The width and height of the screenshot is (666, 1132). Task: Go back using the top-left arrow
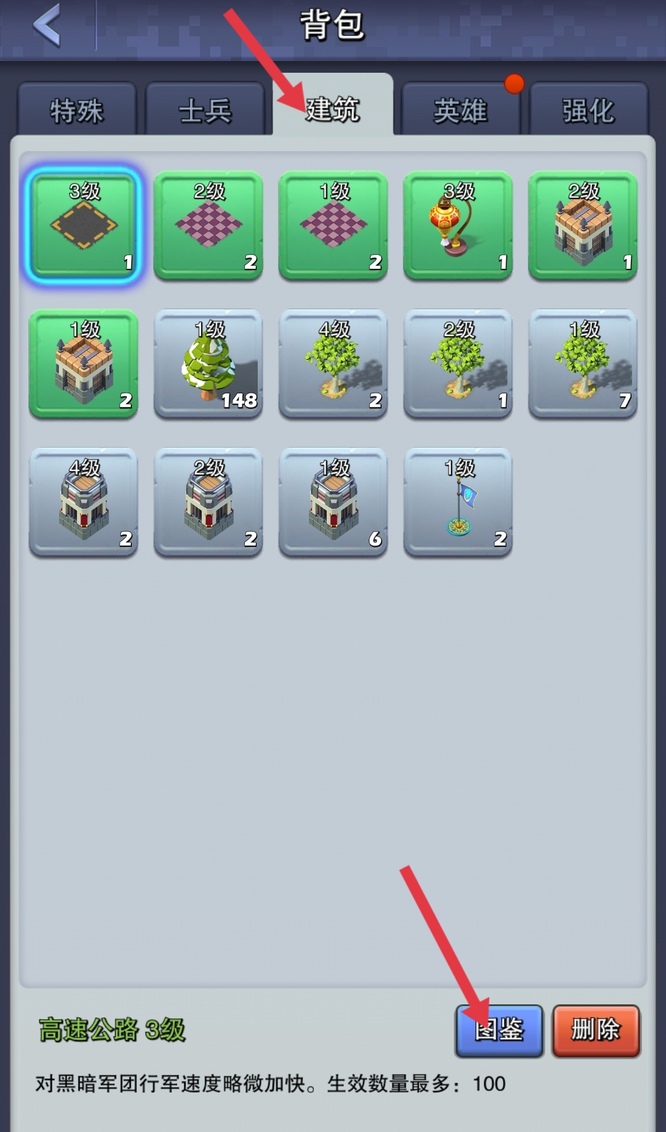click(x=47, y=25)
